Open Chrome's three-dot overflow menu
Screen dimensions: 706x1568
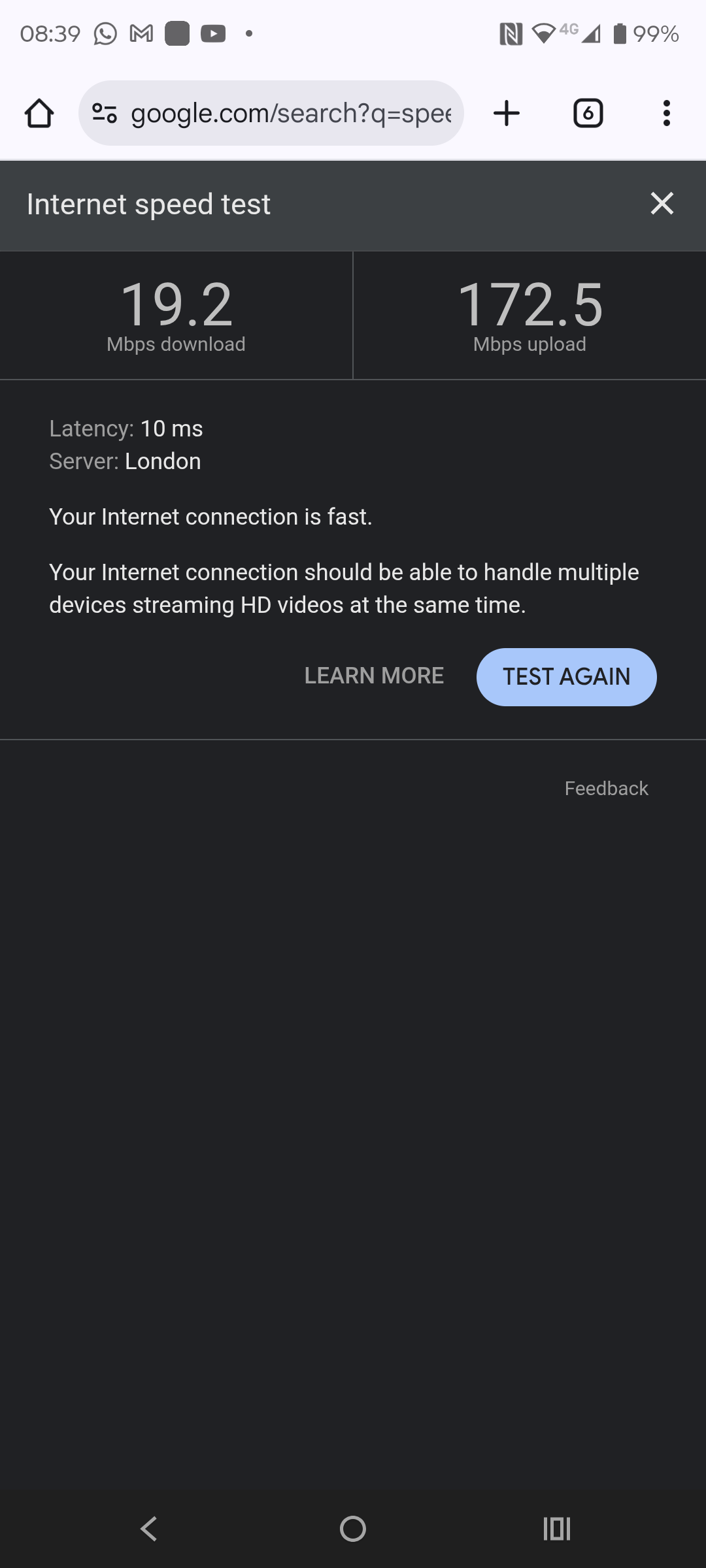666,114
